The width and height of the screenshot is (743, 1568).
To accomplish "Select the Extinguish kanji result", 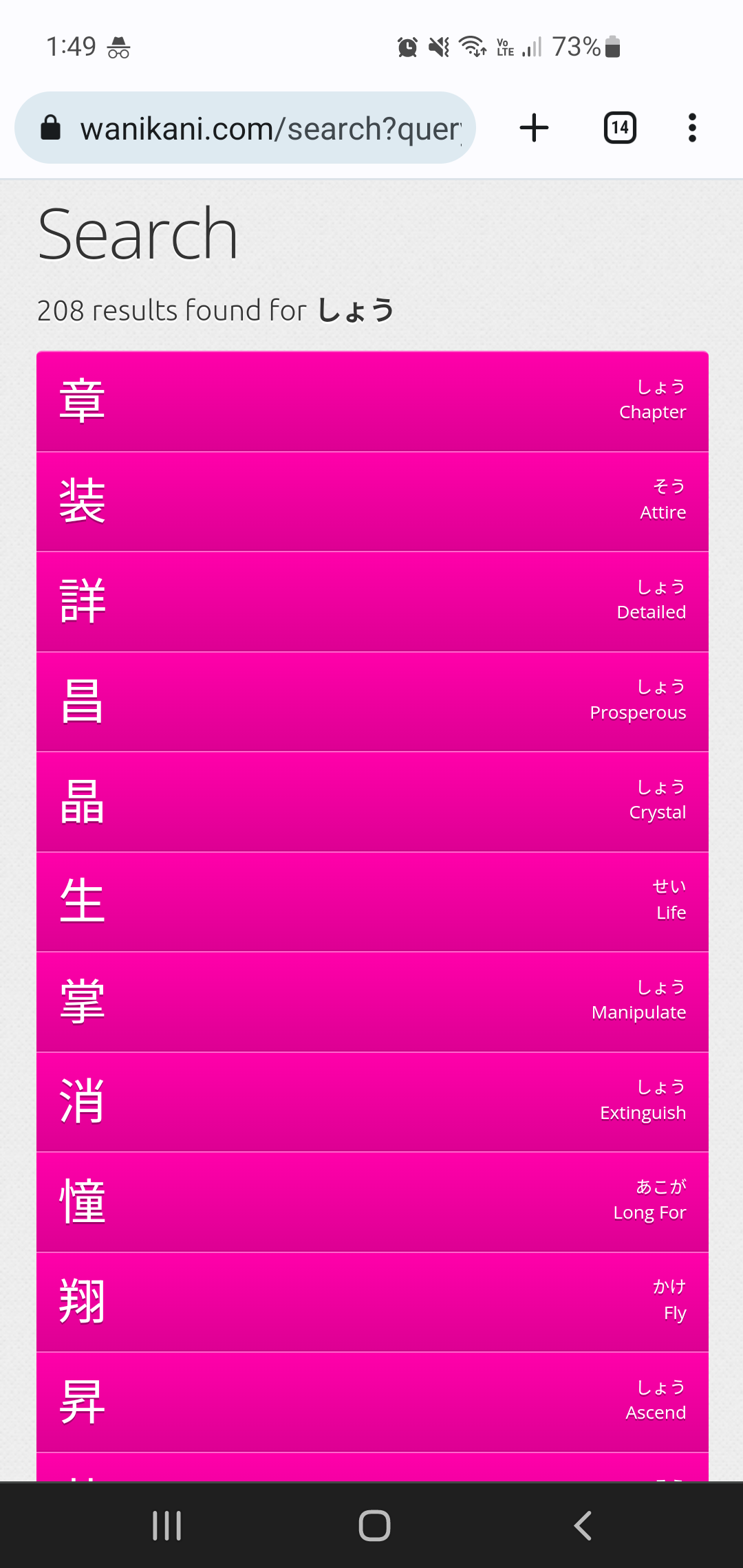I will pos(371,1102).
